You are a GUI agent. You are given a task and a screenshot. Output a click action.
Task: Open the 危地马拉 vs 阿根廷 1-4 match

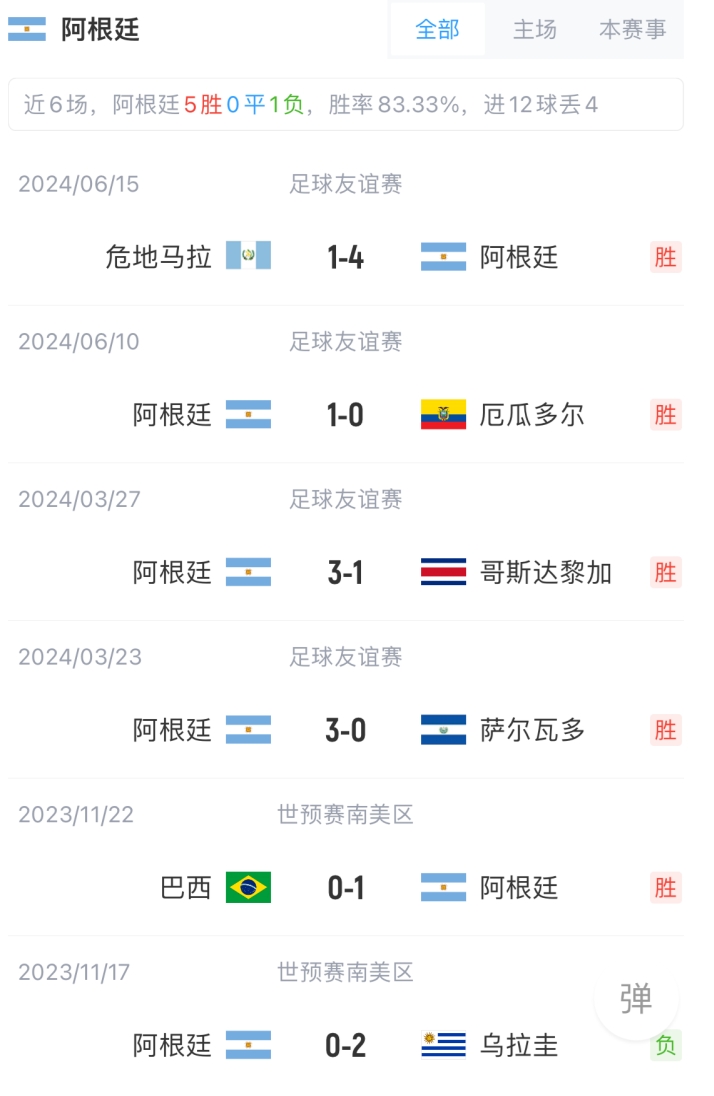coord(345,258)
